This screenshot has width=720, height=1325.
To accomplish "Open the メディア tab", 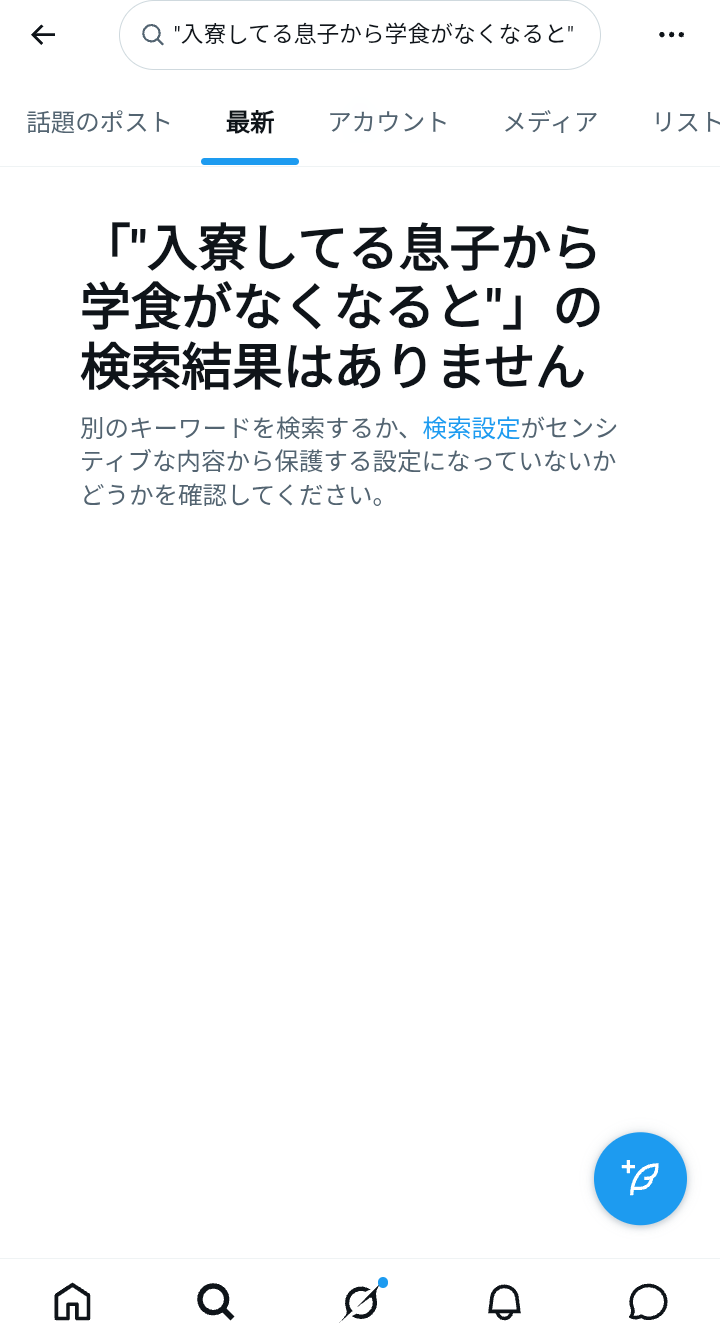I will coord(550,122).
